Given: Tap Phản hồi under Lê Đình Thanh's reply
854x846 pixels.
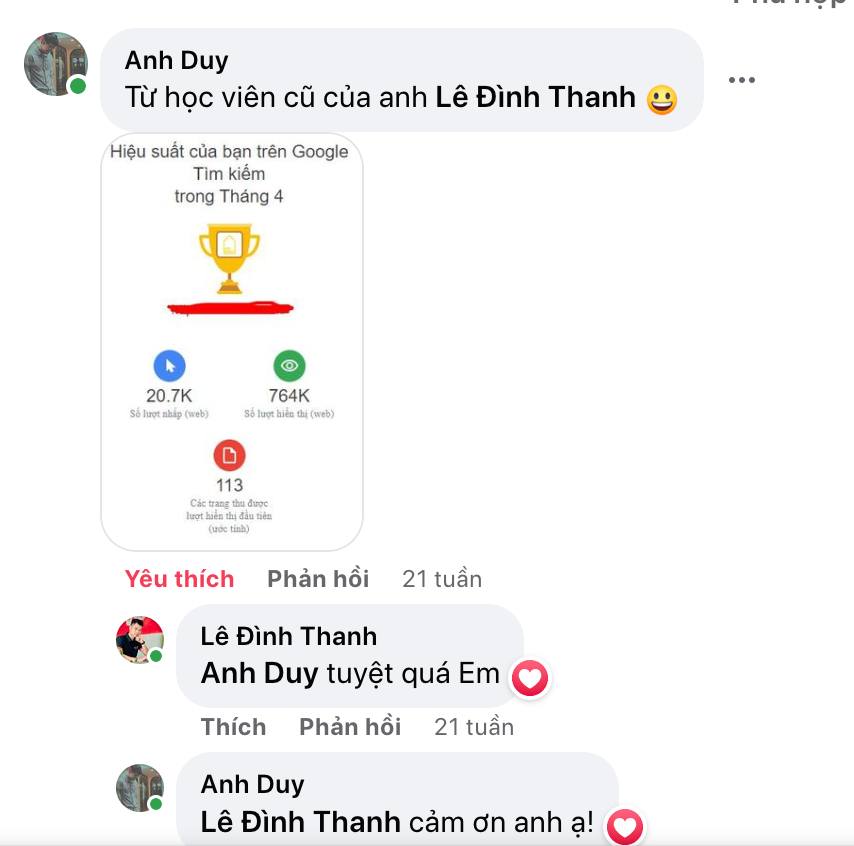Looking at the screenshot, I should coord(350,727).
